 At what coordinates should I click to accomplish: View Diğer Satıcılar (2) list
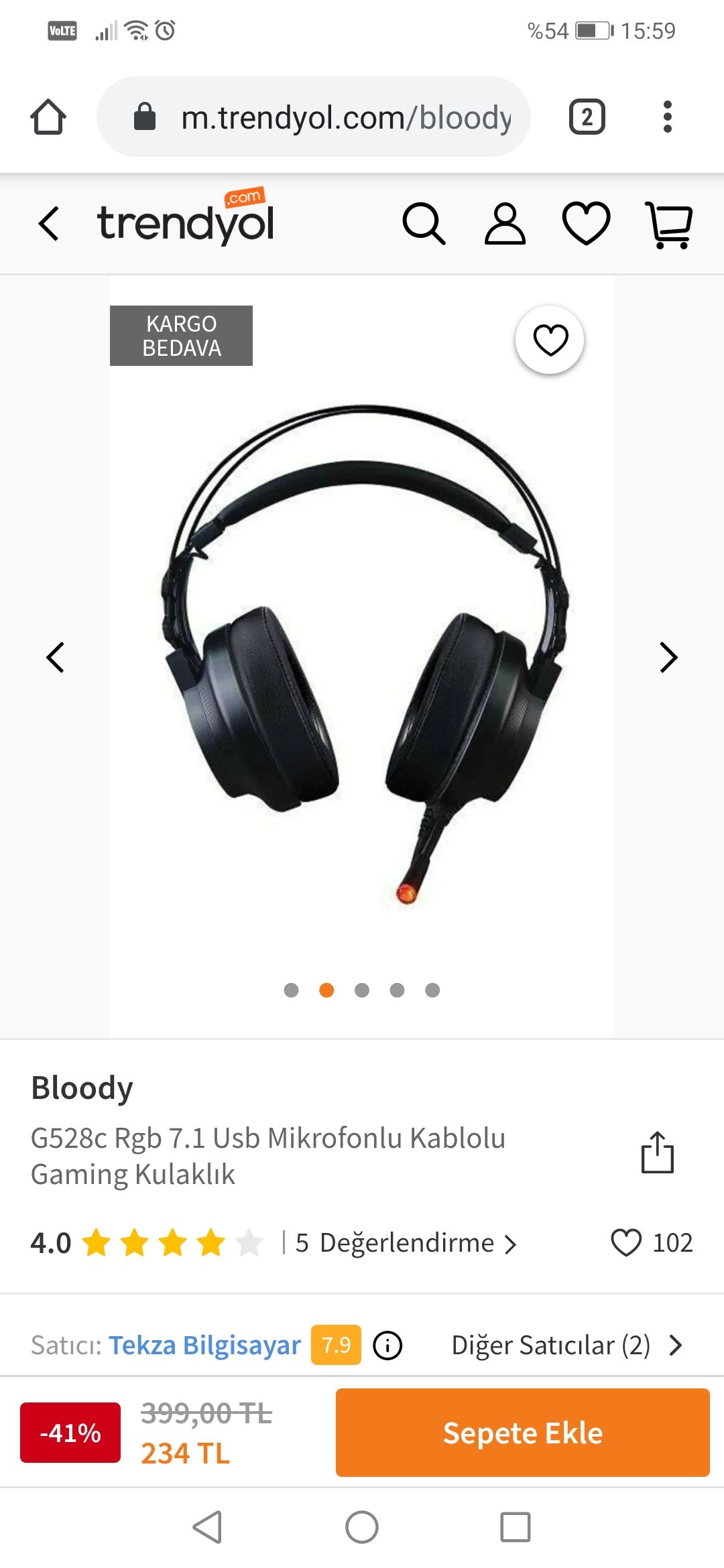(x=566, y=1345)
